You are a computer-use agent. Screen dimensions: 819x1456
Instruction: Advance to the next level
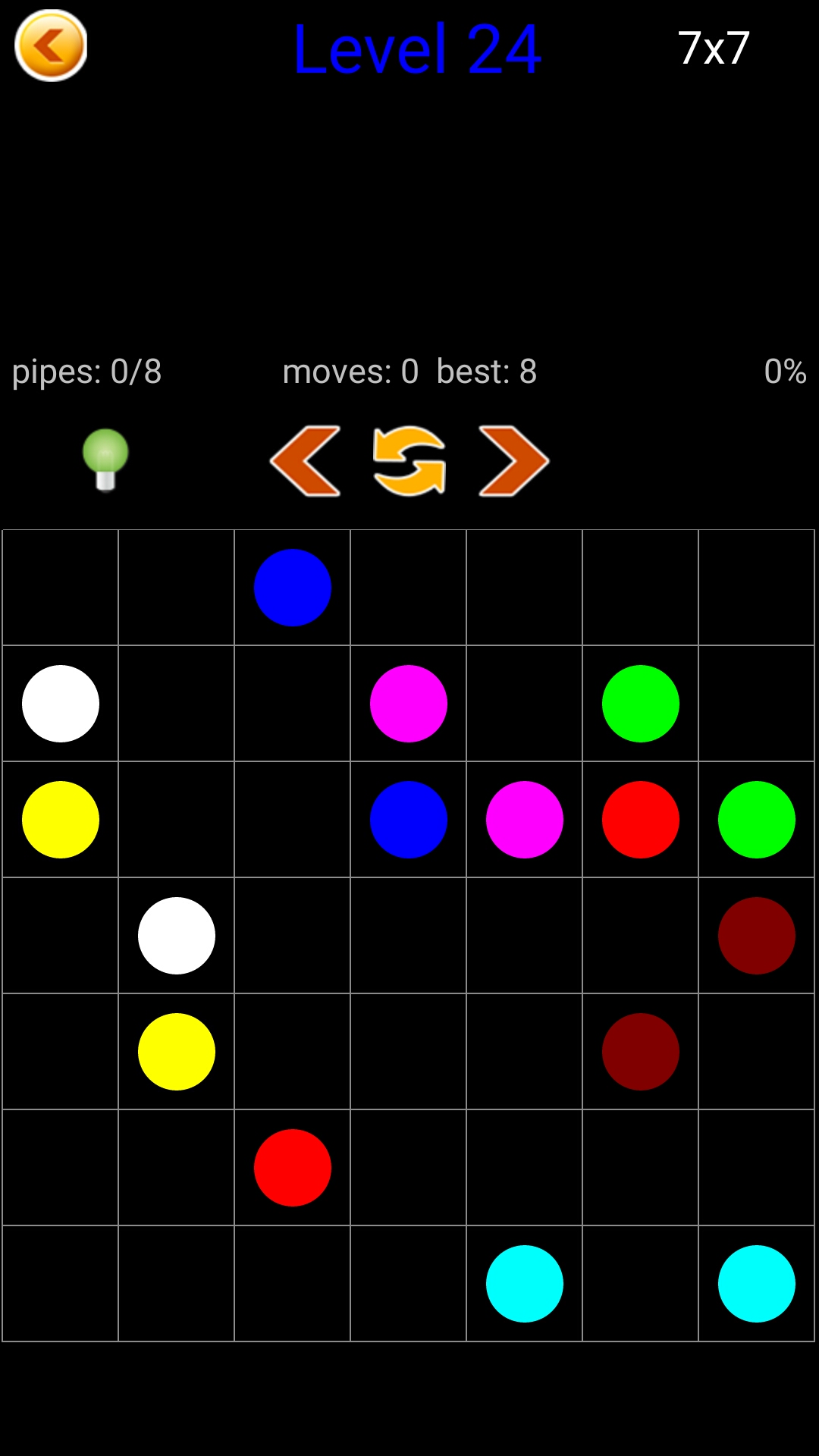(513, 461)
